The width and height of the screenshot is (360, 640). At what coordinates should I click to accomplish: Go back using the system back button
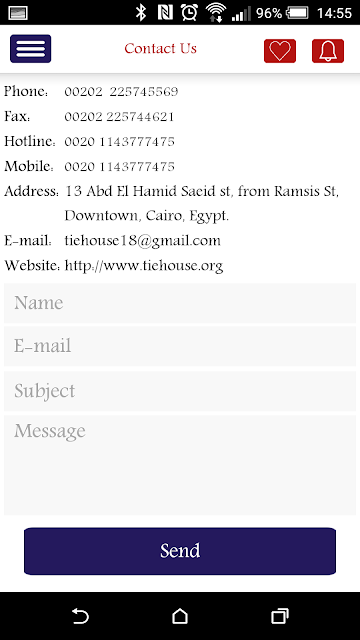80,616
